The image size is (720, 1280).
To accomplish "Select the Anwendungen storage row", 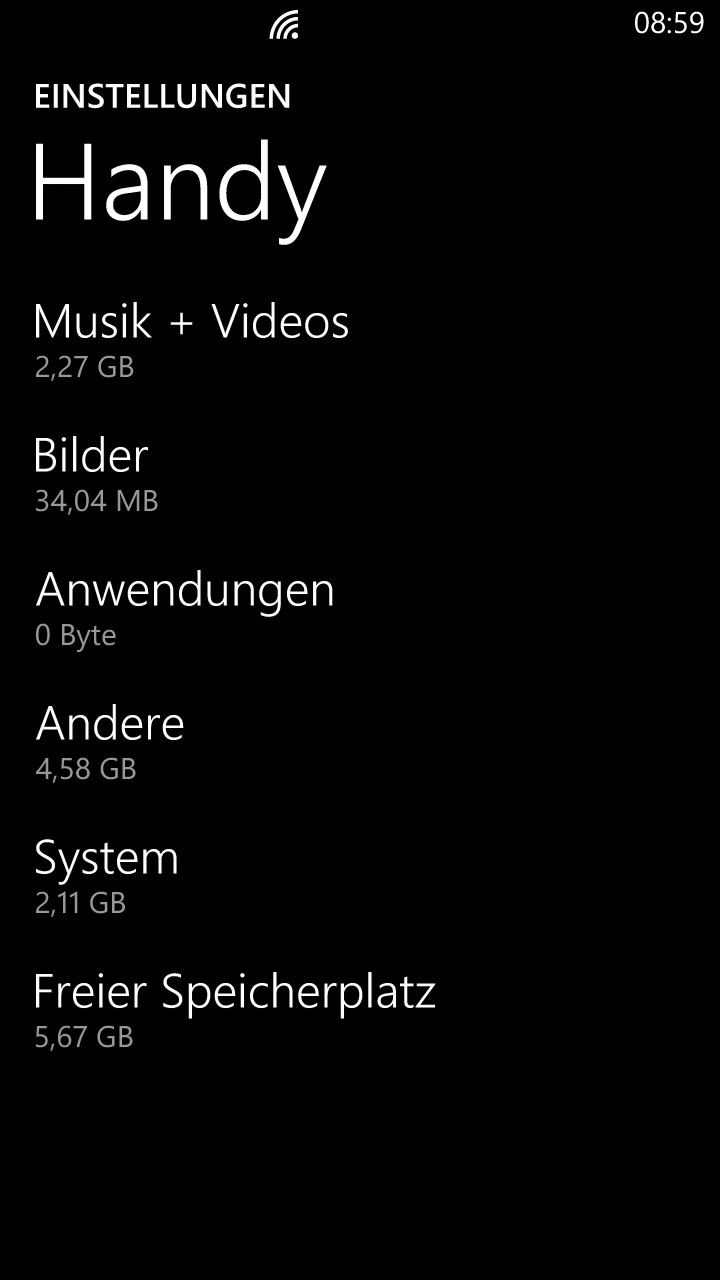I will pyautogui.click(x=185, y=606).
